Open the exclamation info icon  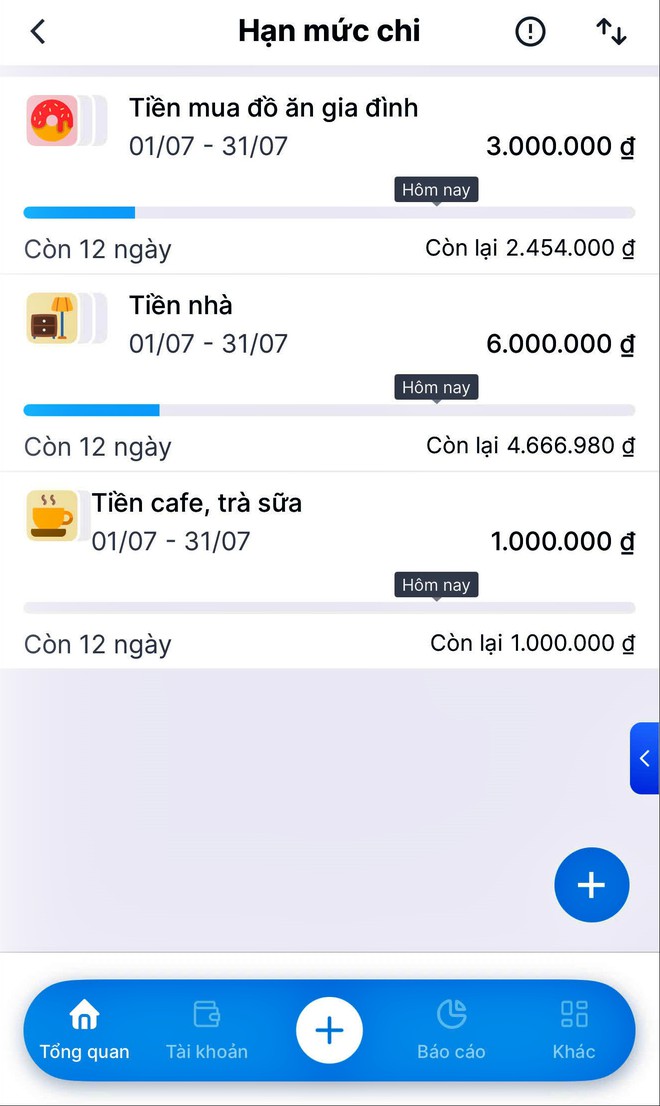tap(530, 32)
